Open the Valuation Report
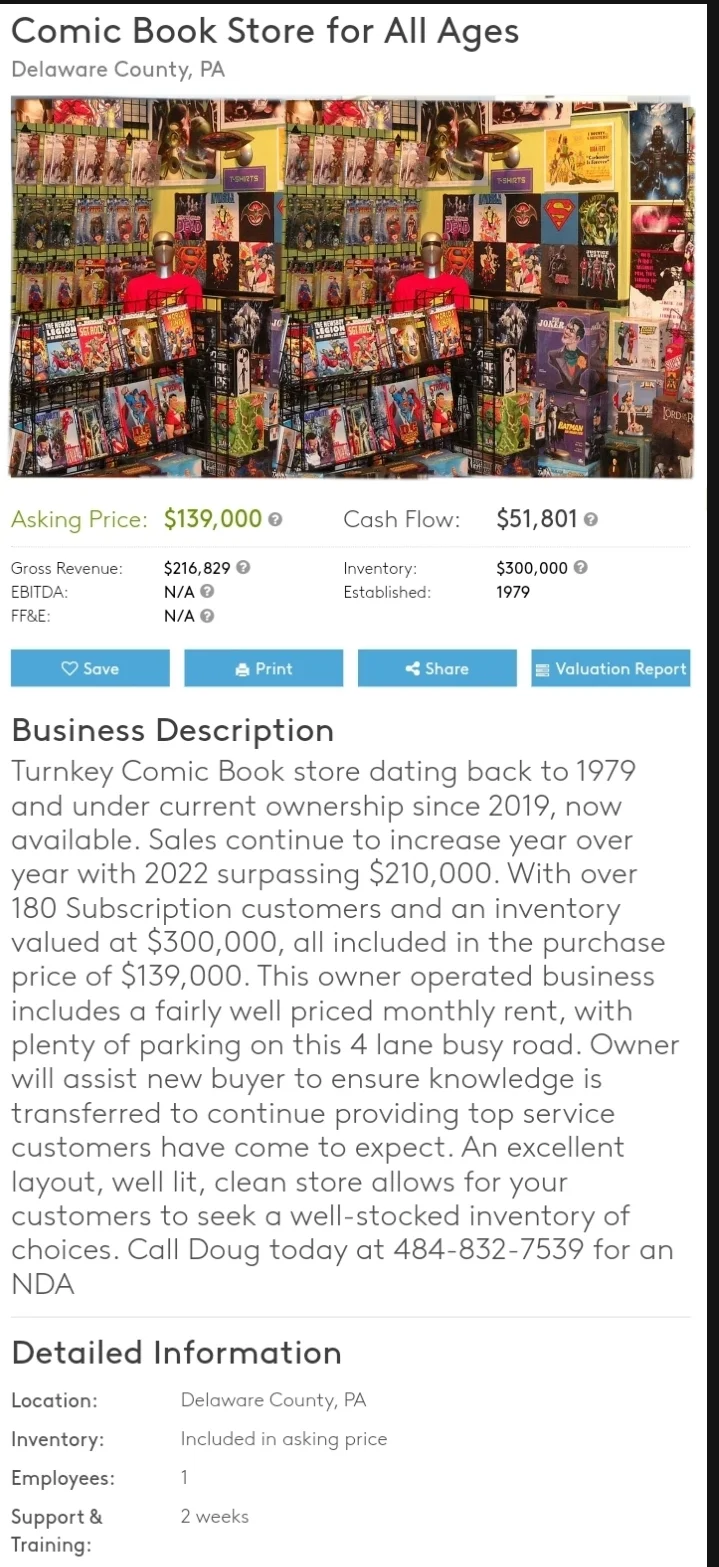This screenshot has width=719, height=1567. coord(610,668)
